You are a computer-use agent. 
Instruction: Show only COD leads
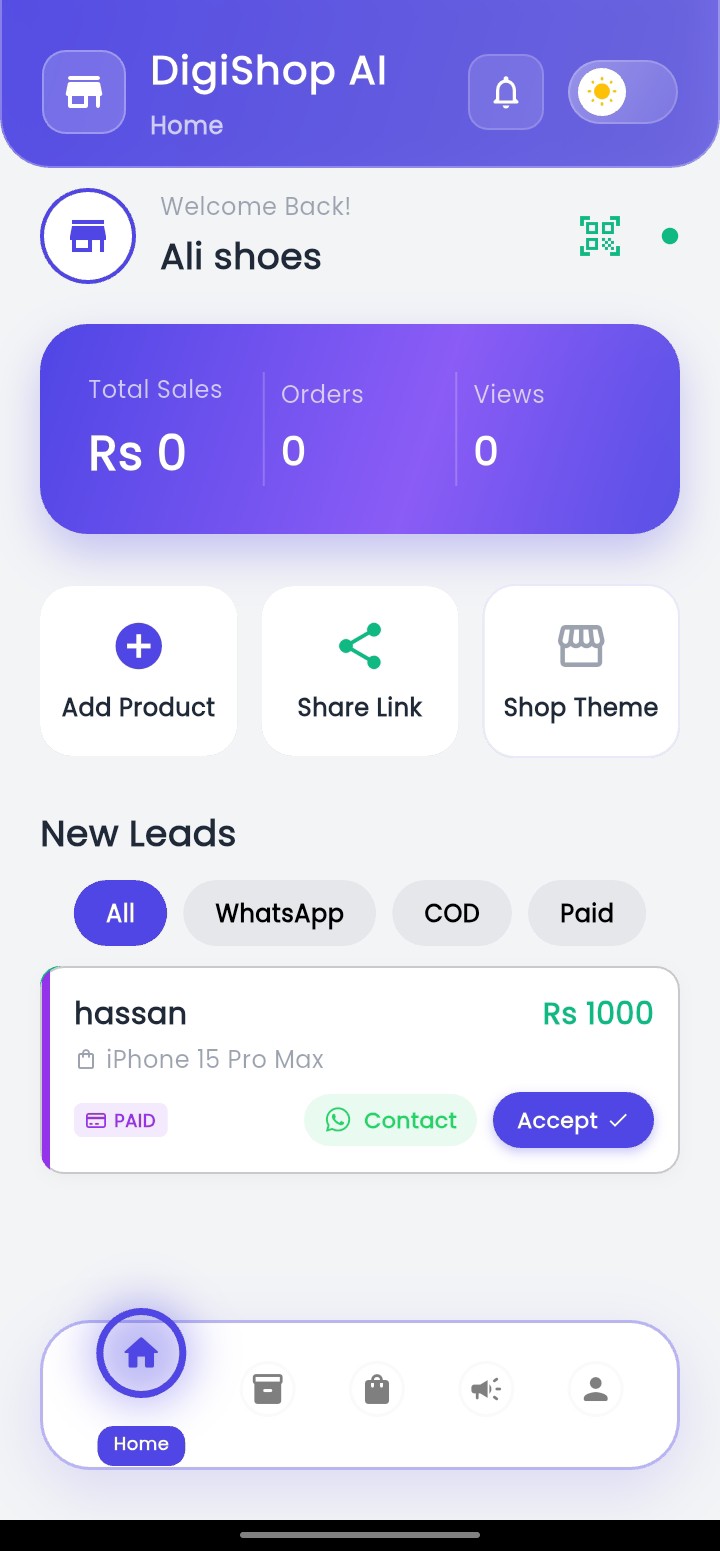click(x=452, y=913)
